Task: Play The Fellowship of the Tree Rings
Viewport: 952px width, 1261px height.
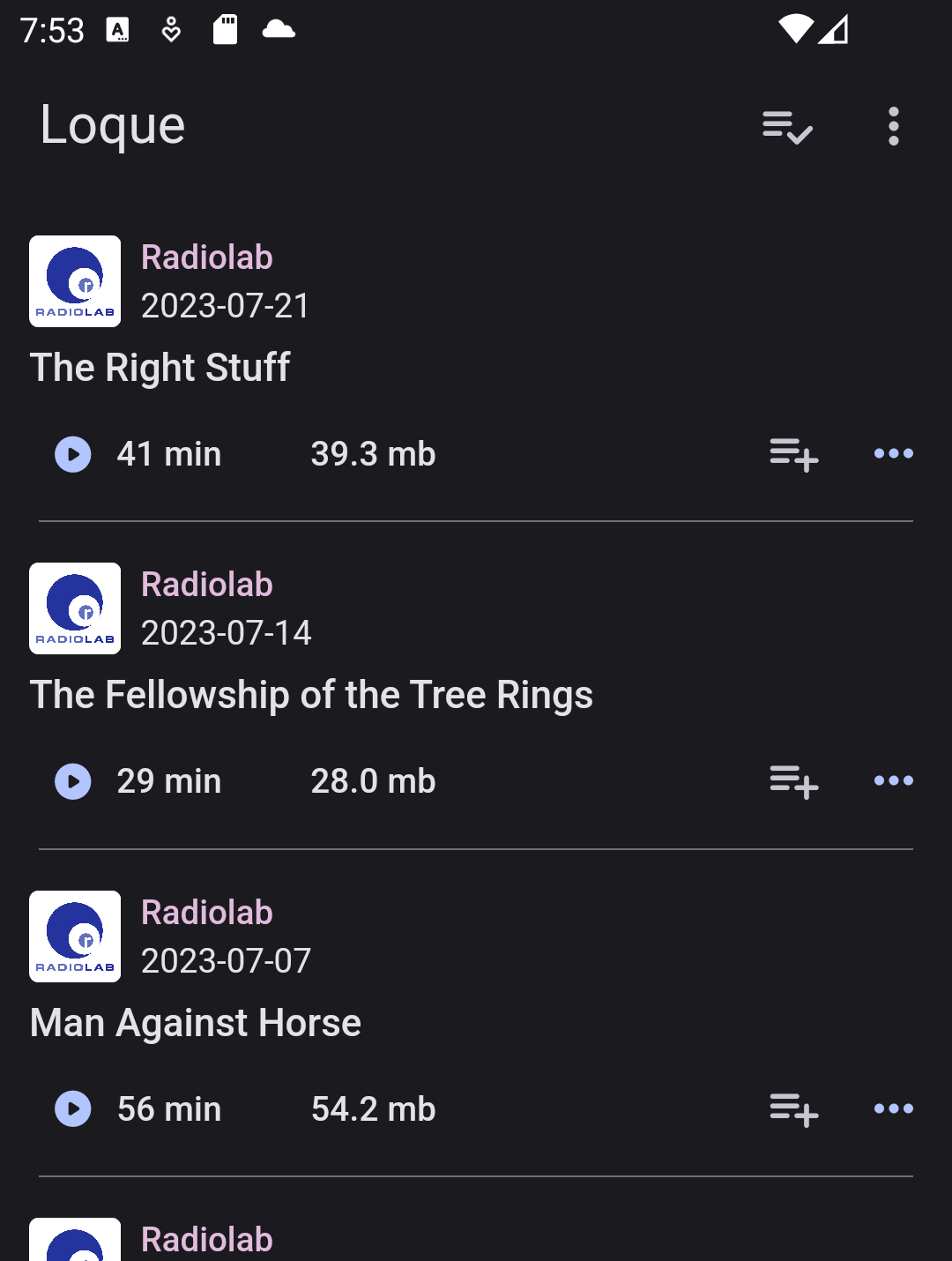Action: 73,781
